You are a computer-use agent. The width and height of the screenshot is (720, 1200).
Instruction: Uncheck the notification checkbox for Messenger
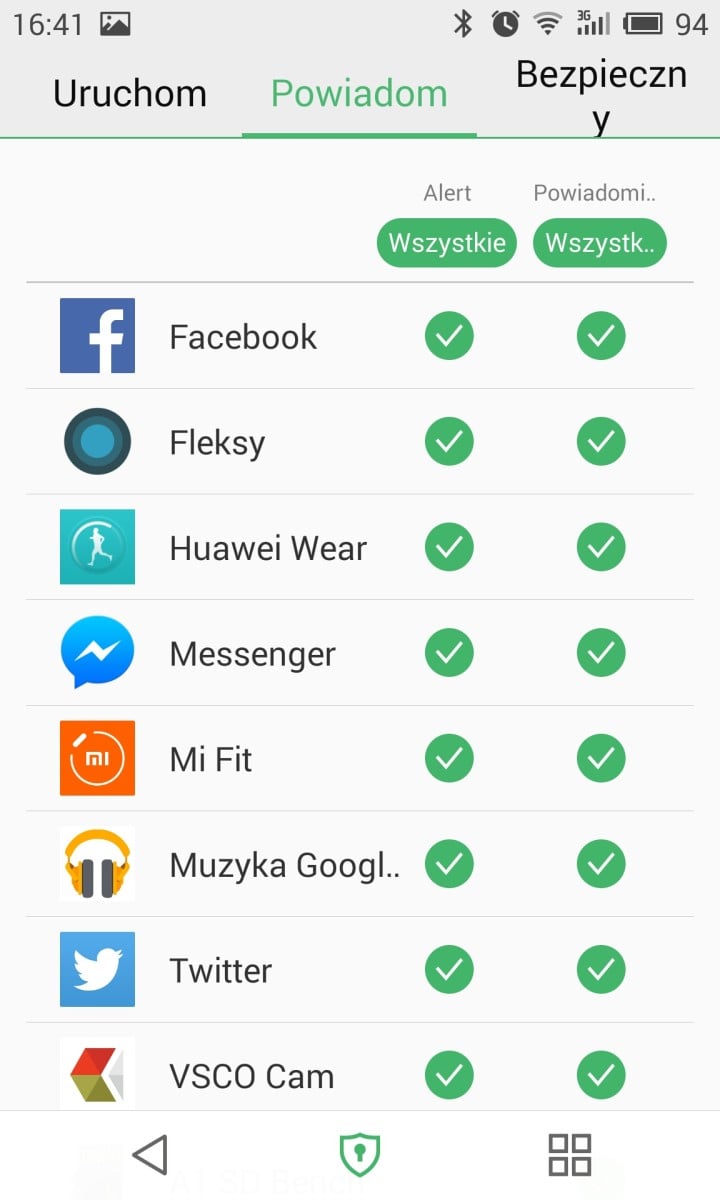pos(601,653)
